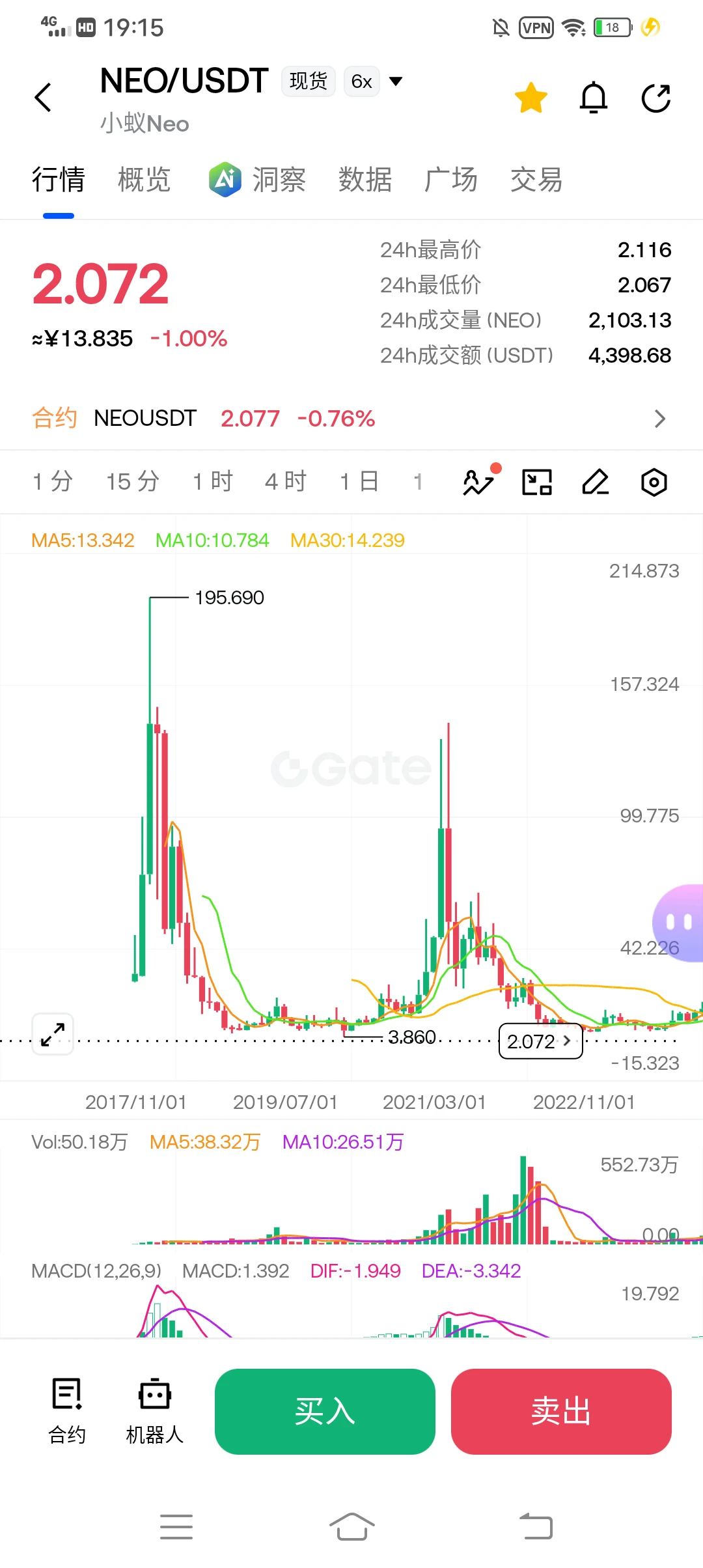This screenshot has height=1568, width=703.
Task: Switch to the 广场 tab
Action: point(450,180)
